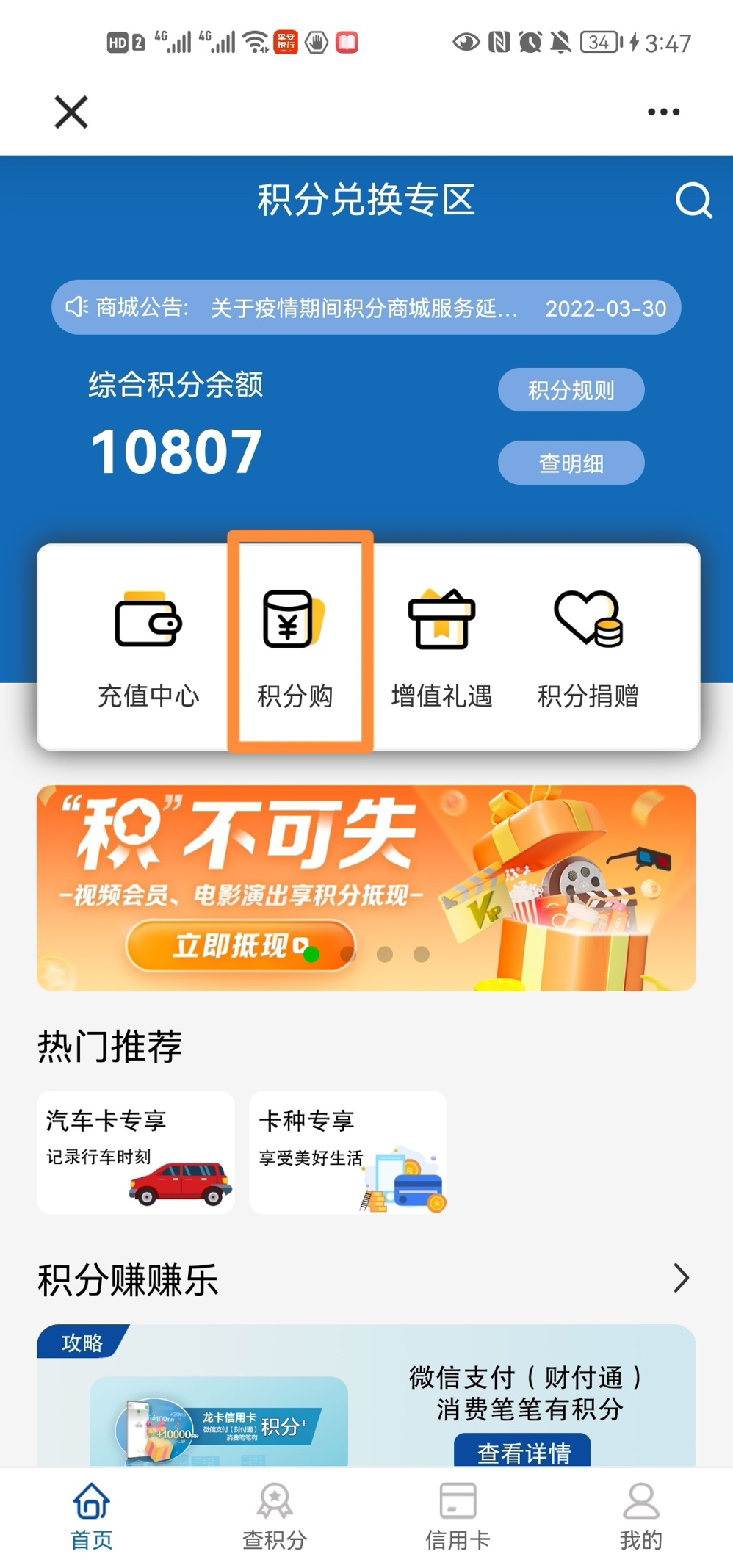Tap 查看详情 on the 微信支付 promo
Viewport: 733px width, 1568px height.
[522, 1451]
